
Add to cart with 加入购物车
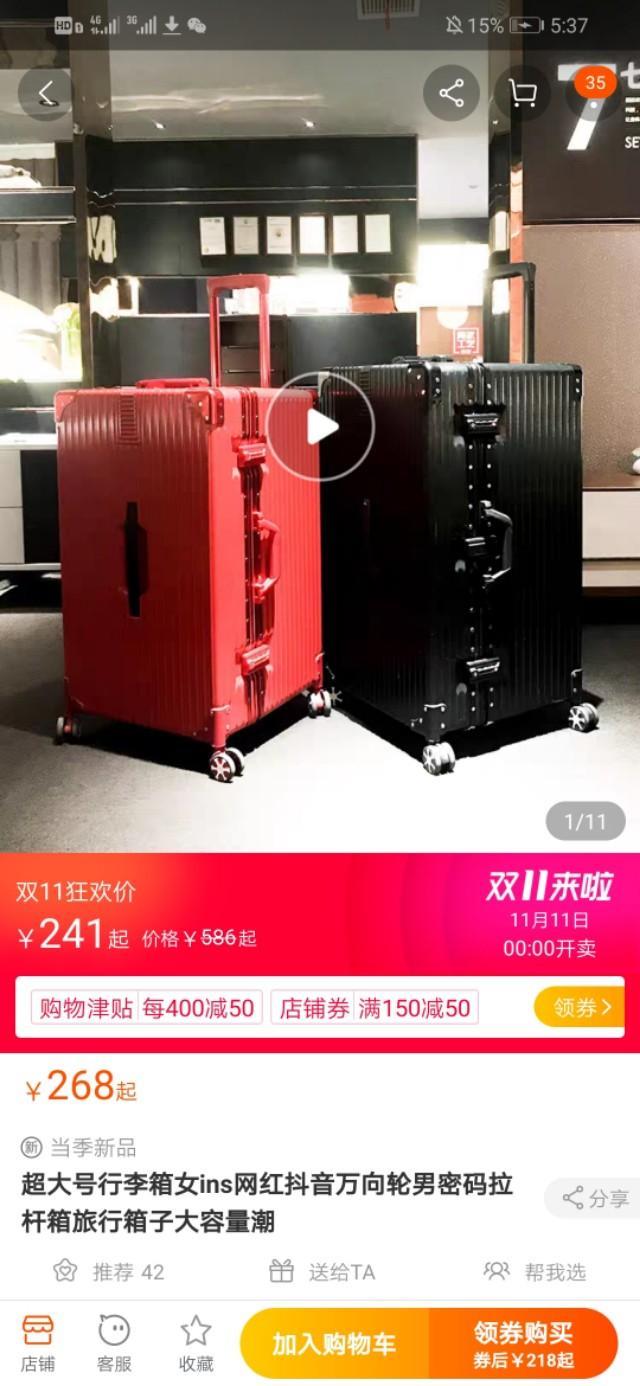pos(335,1343)
